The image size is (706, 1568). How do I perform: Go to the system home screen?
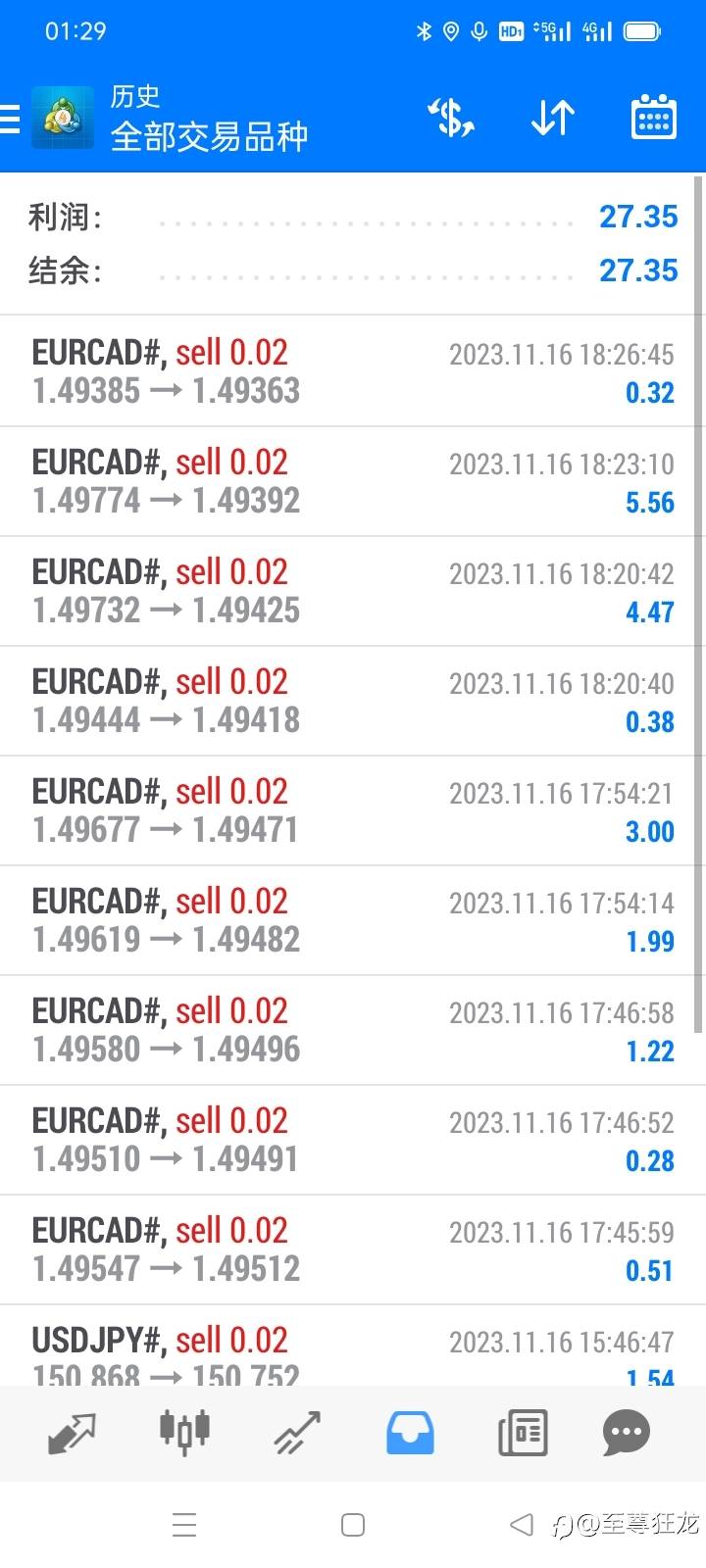[353, 1525]
